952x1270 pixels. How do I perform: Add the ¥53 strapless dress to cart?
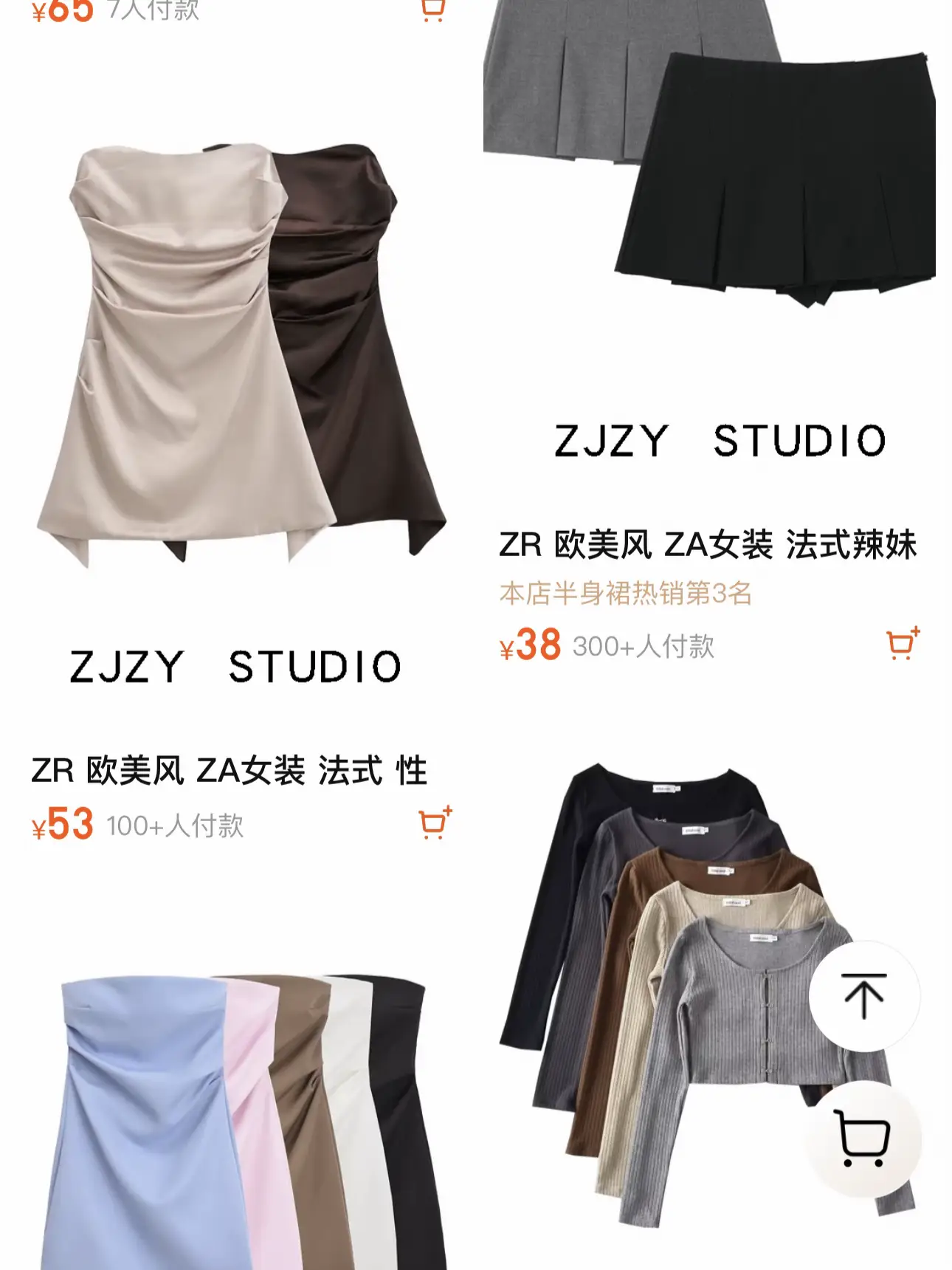(x=435, y=824)
